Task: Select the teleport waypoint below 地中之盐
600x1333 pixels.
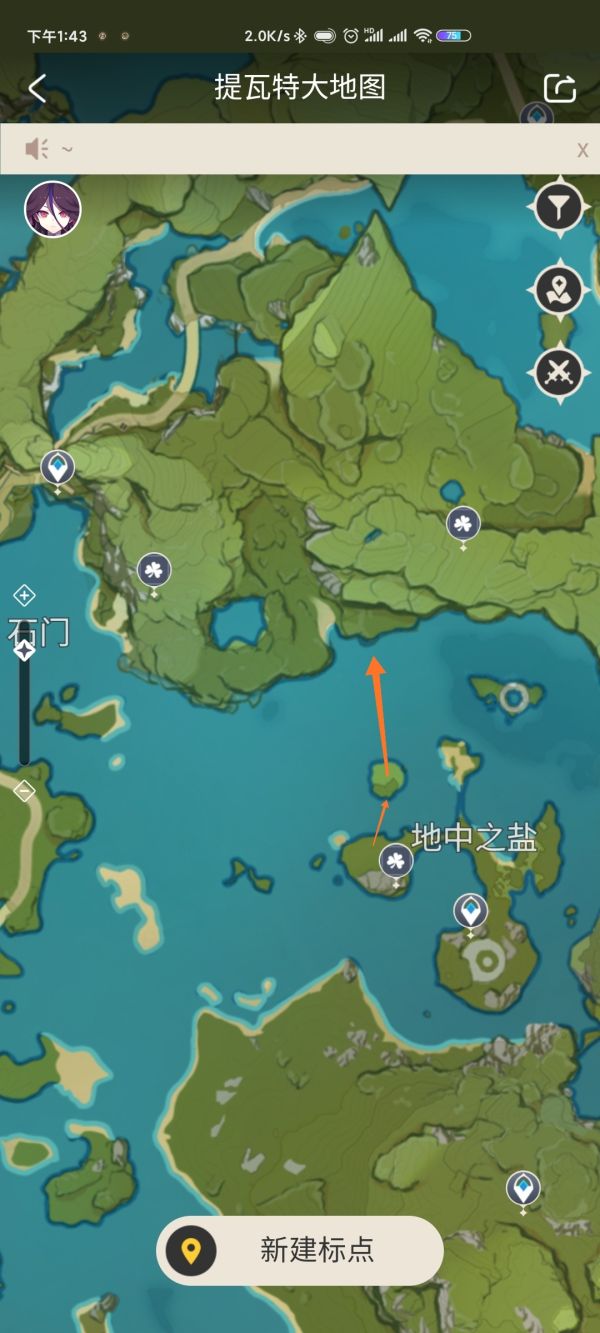Action: (471, 911)
